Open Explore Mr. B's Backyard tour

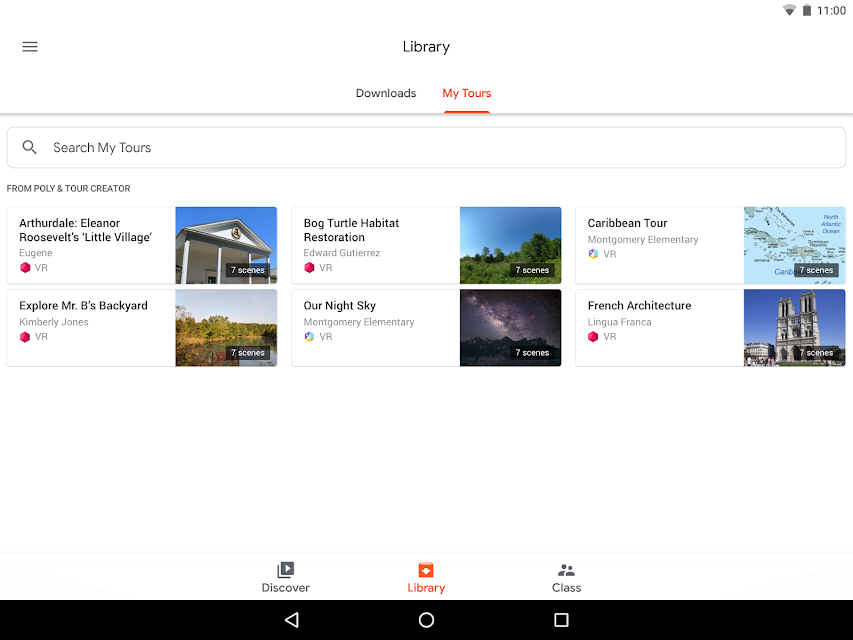142,328
